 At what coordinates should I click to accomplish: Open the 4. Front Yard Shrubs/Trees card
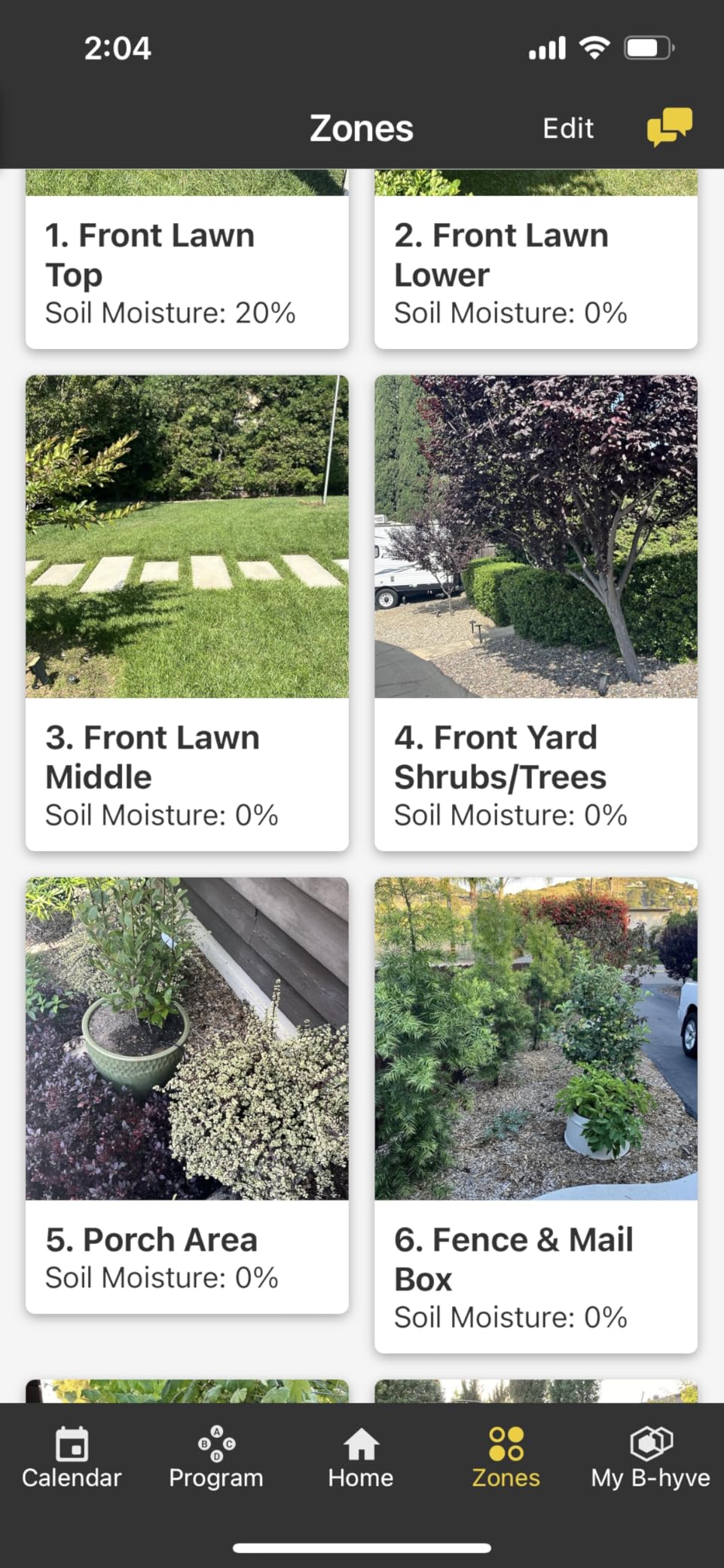pos(536,612)
